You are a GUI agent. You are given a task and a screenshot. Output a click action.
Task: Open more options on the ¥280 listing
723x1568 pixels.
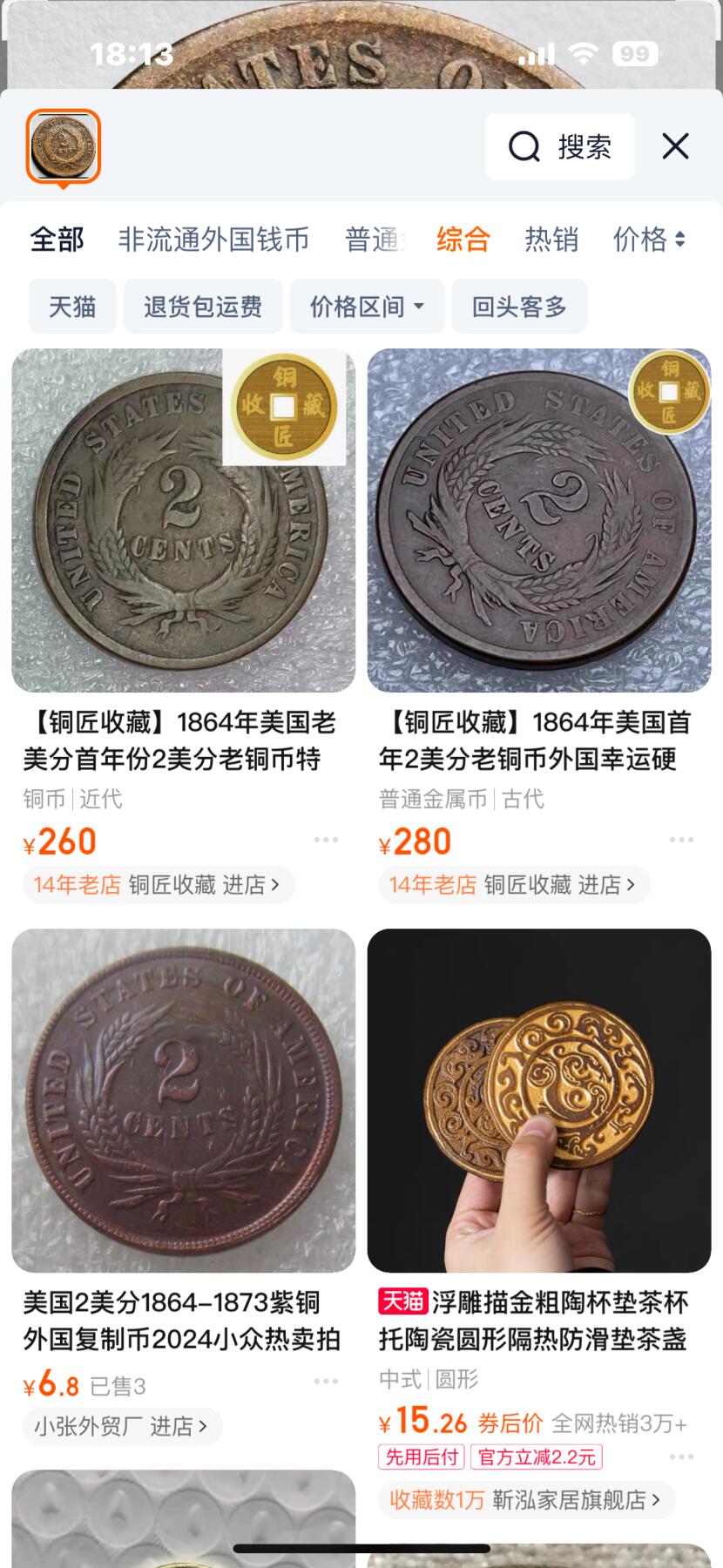click(681, 840)
